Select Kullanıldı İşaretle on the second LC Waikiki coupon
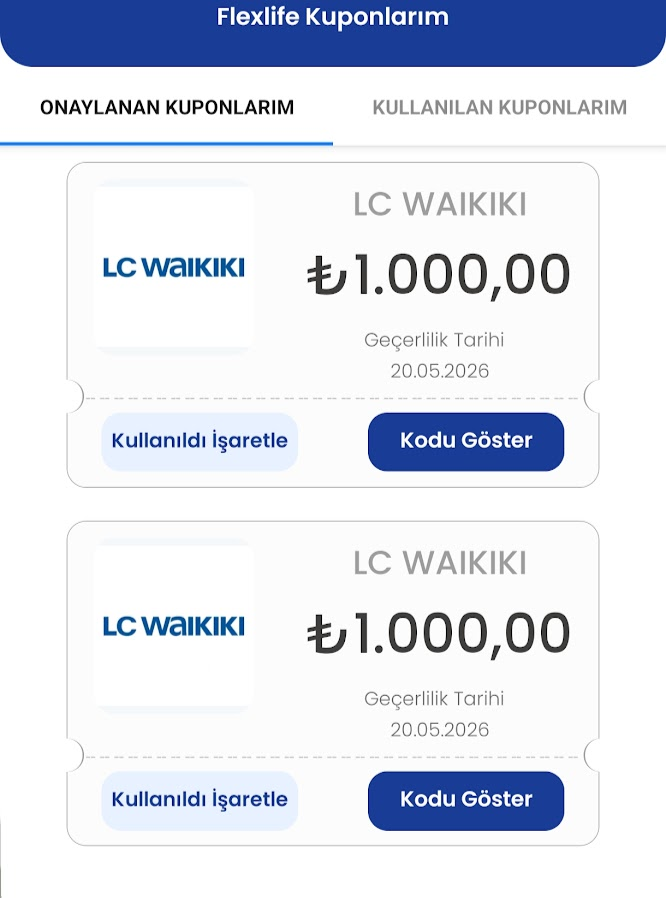 (x=200, y=800)
